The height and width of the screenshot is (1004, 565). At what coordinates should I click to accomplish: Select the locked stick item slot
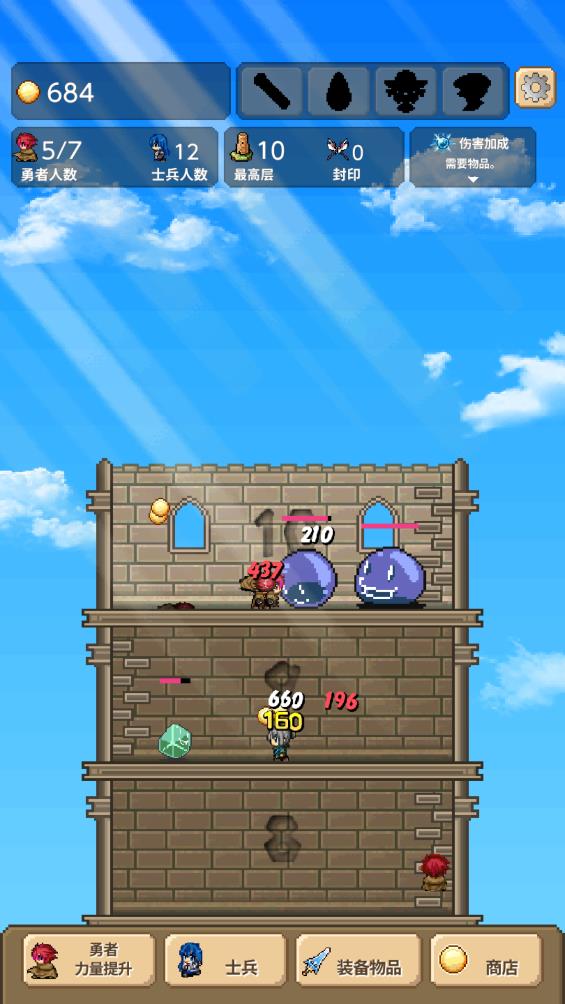(x=272, y=91)
